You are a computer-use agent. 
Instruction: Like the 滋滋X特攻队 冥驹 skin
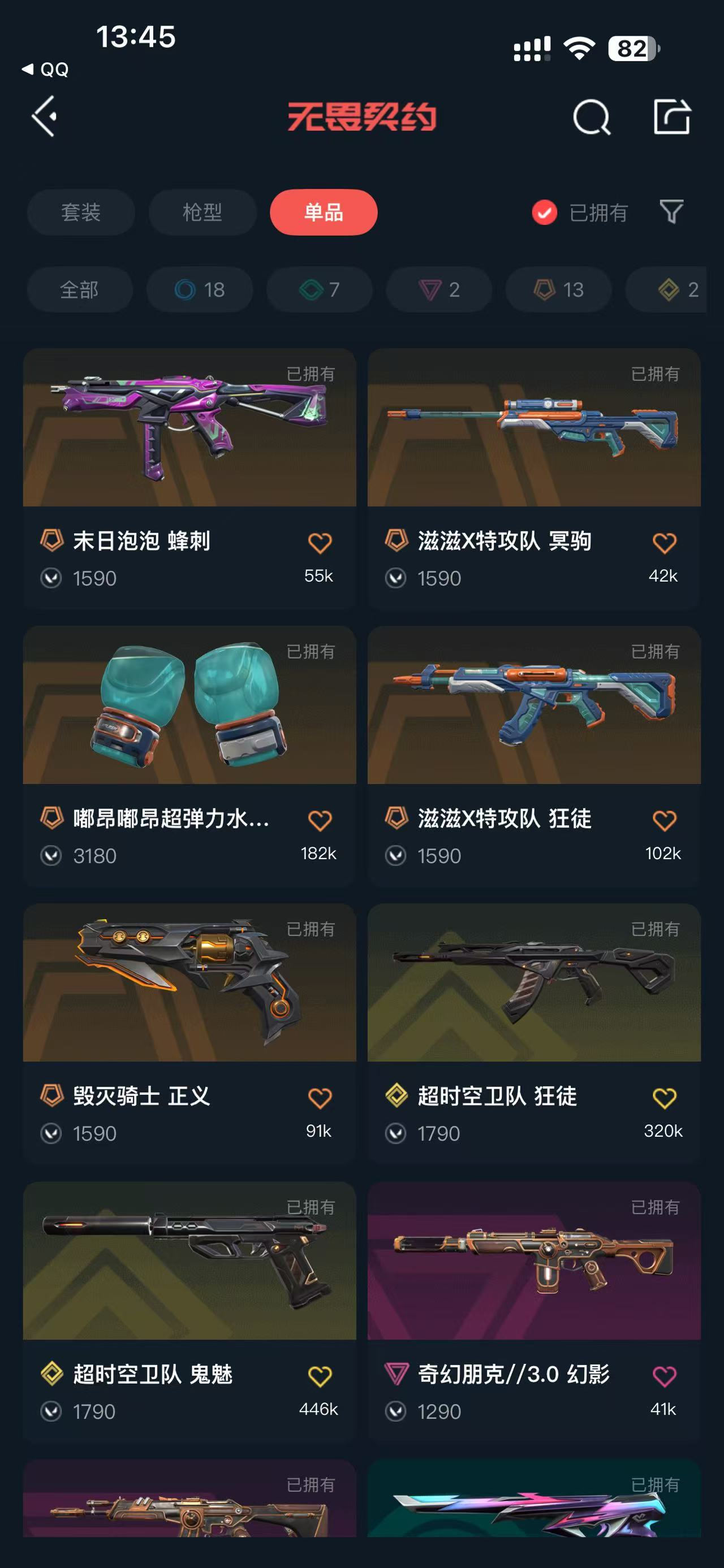pyautogui.click(x=663, y=543)
